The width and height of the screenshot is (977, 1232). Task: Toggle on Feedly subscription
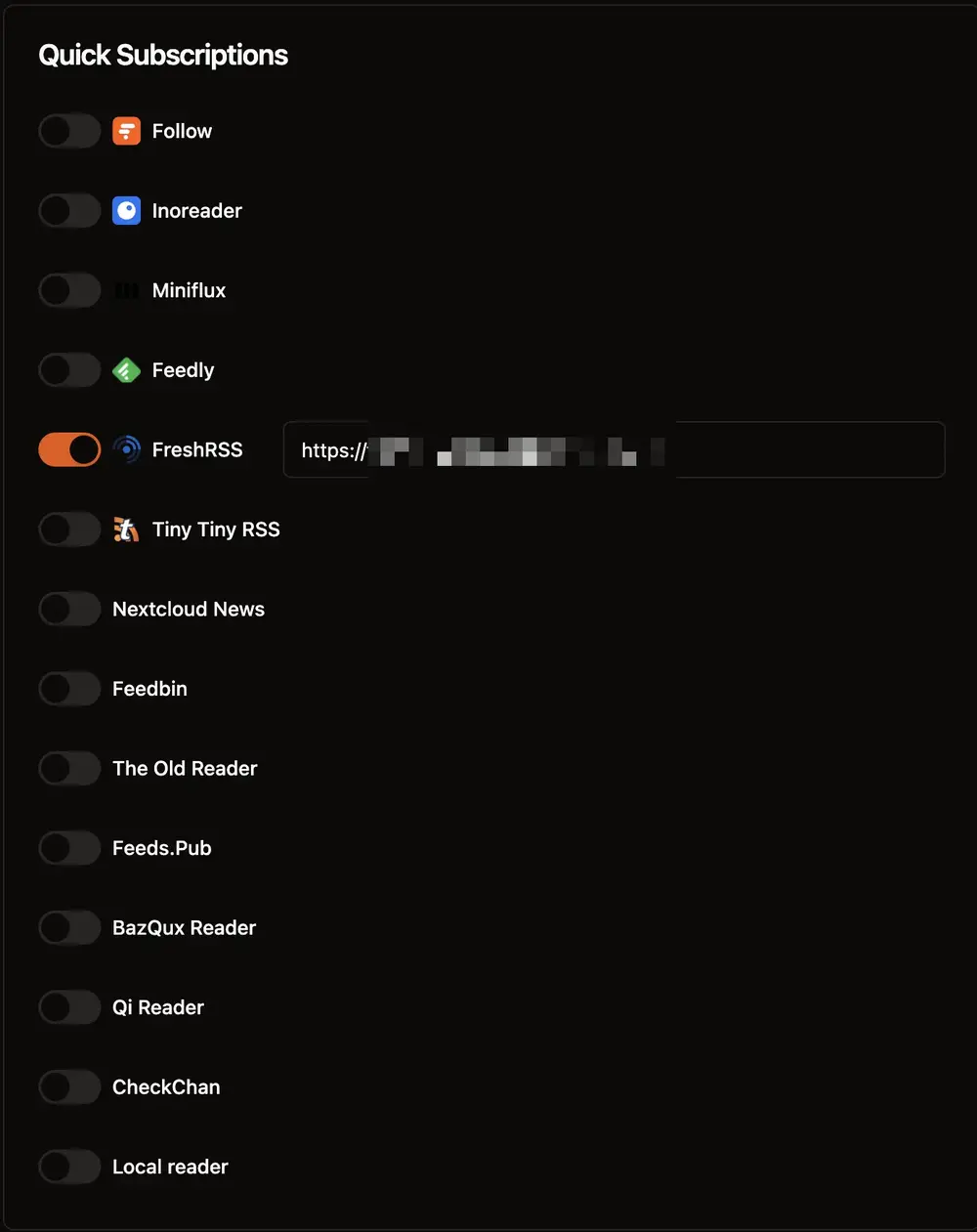(69, 370)
